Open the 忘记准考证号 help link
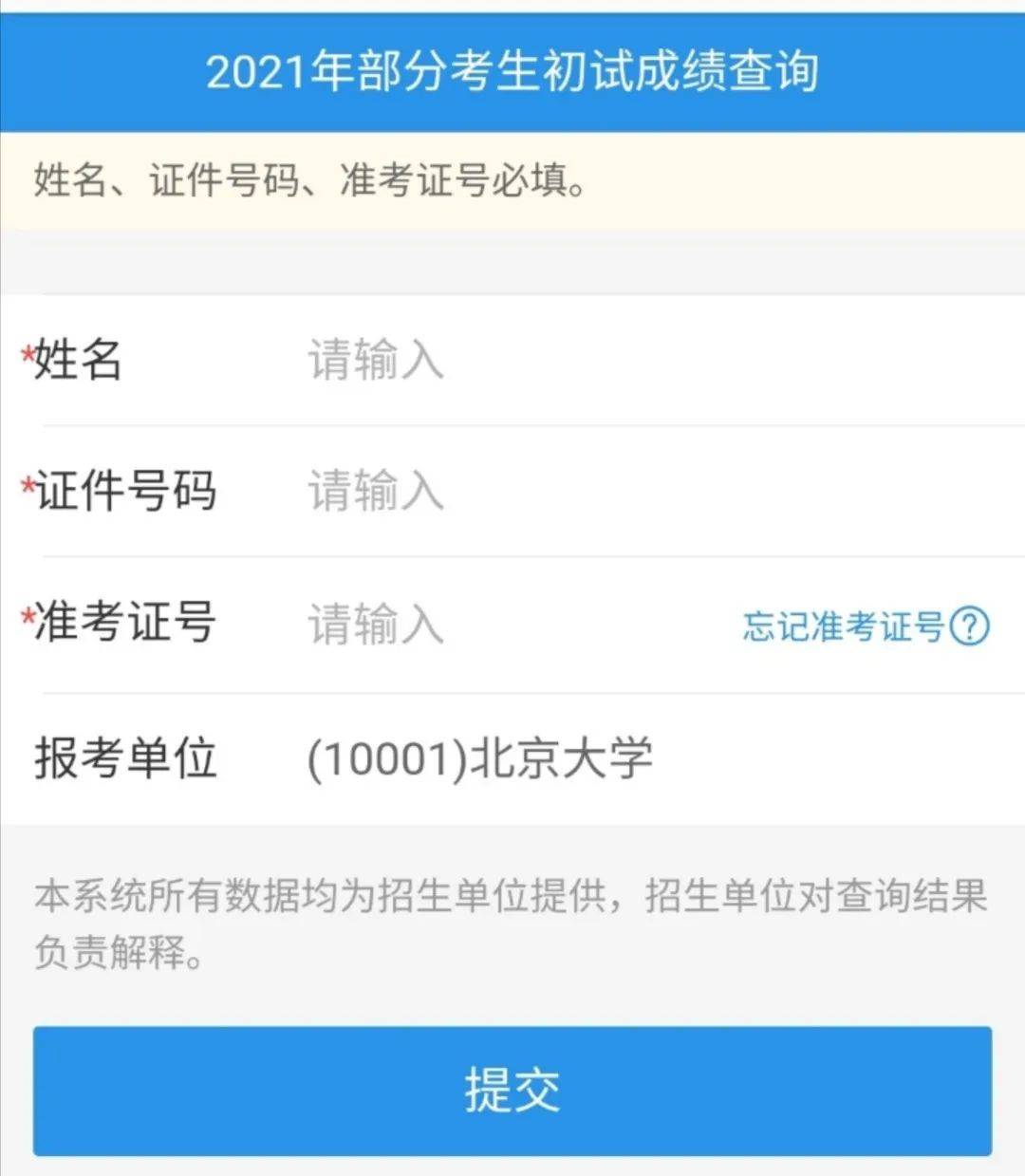This screenshot has width=1025, height=1176. tap(865, 626)
